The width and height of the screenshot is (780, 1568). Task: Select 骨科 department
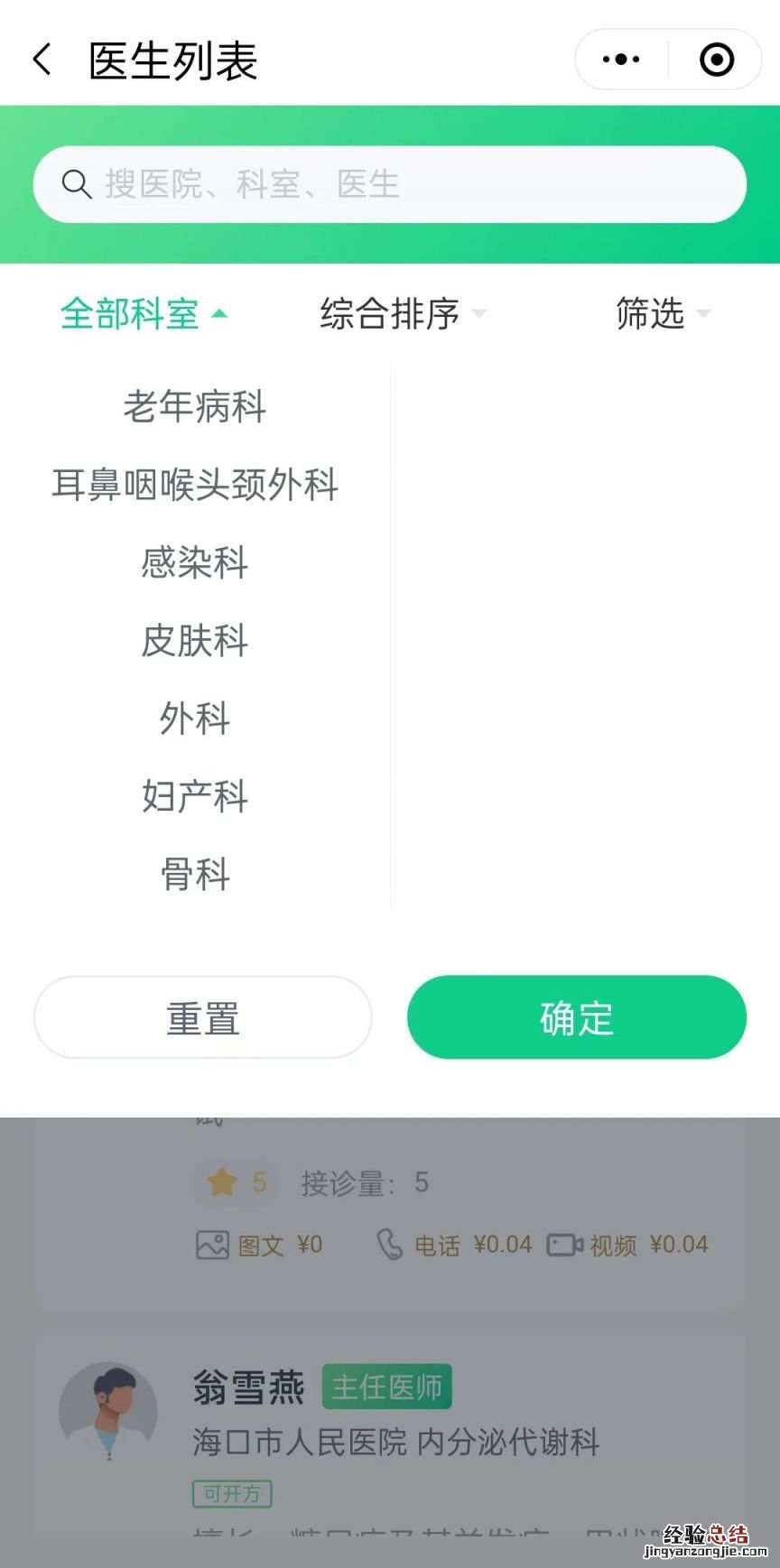pyautogui.click(x=195, y=874)
